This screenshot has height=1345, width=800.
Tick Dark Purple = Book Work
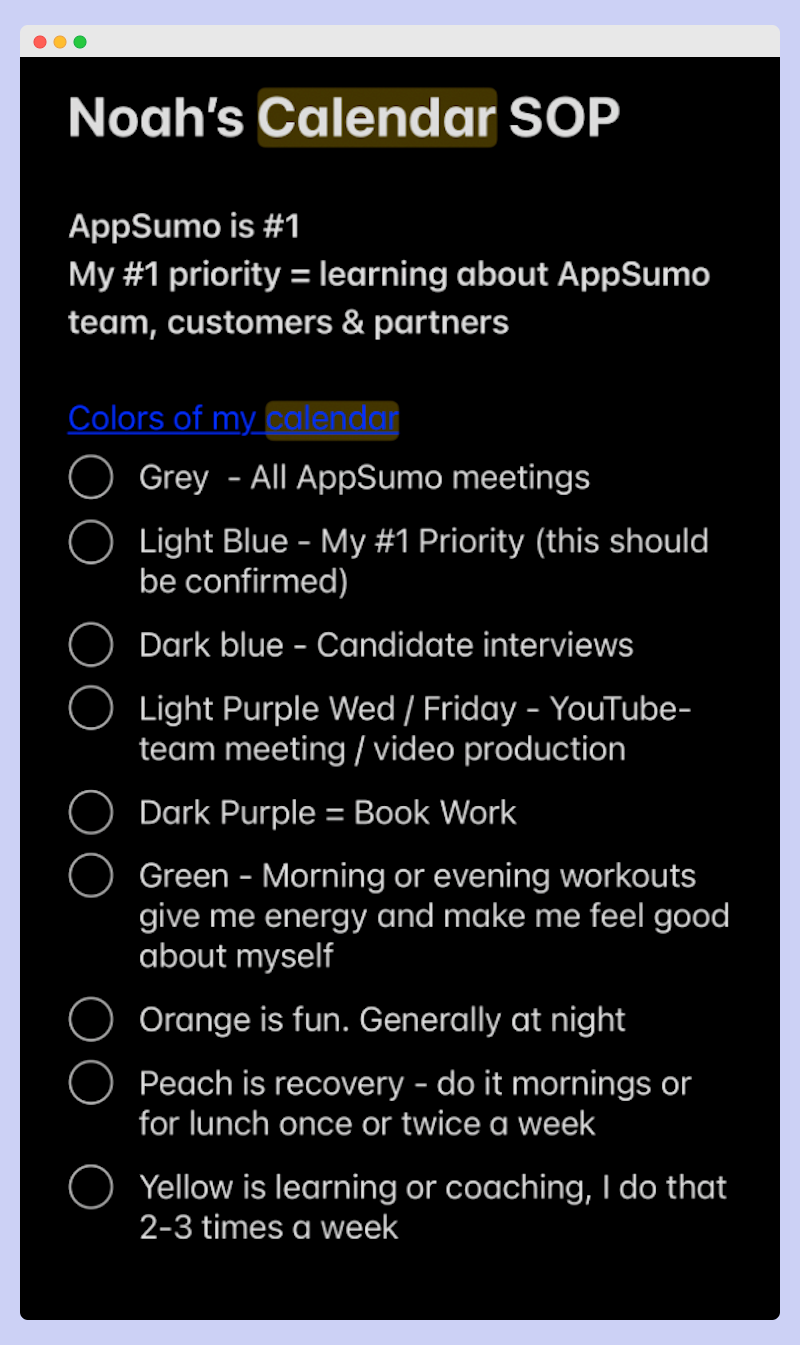[90, 812]
